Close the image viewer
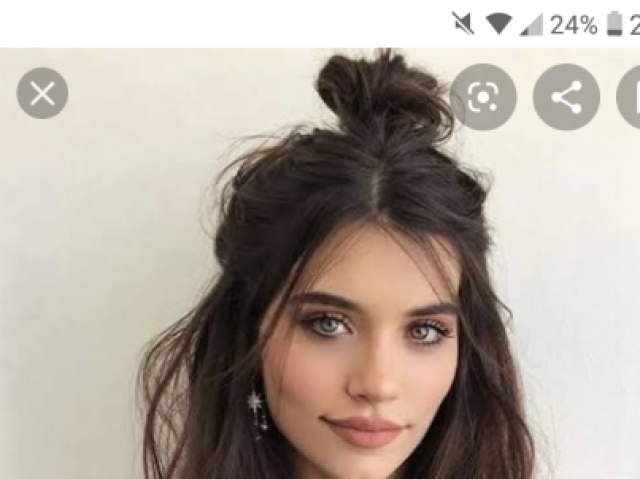Image resolution: width=640 pixels, height=479 pixels. click(x=42, y=94)
